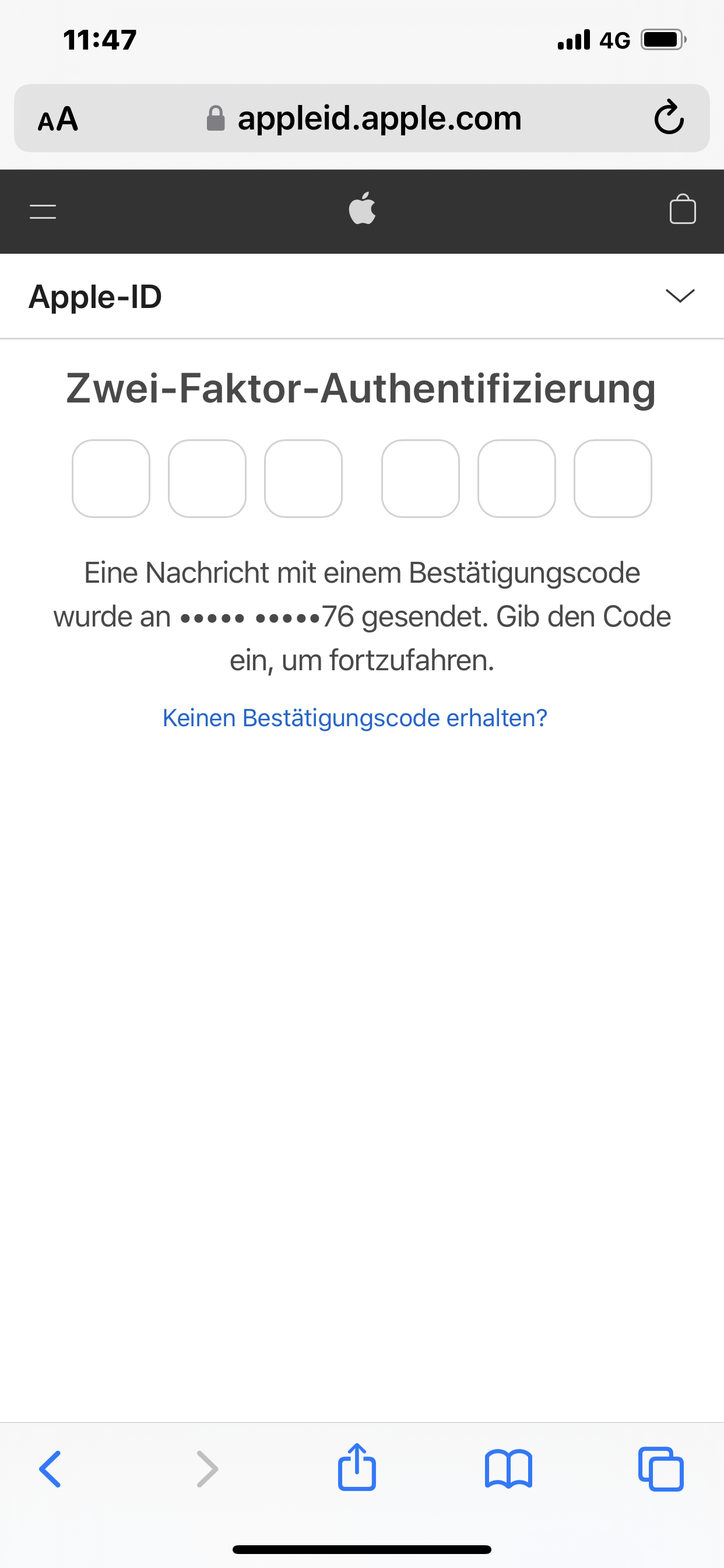
Task: Open the Safari share sheet
Action: (x=357, y=1467)
